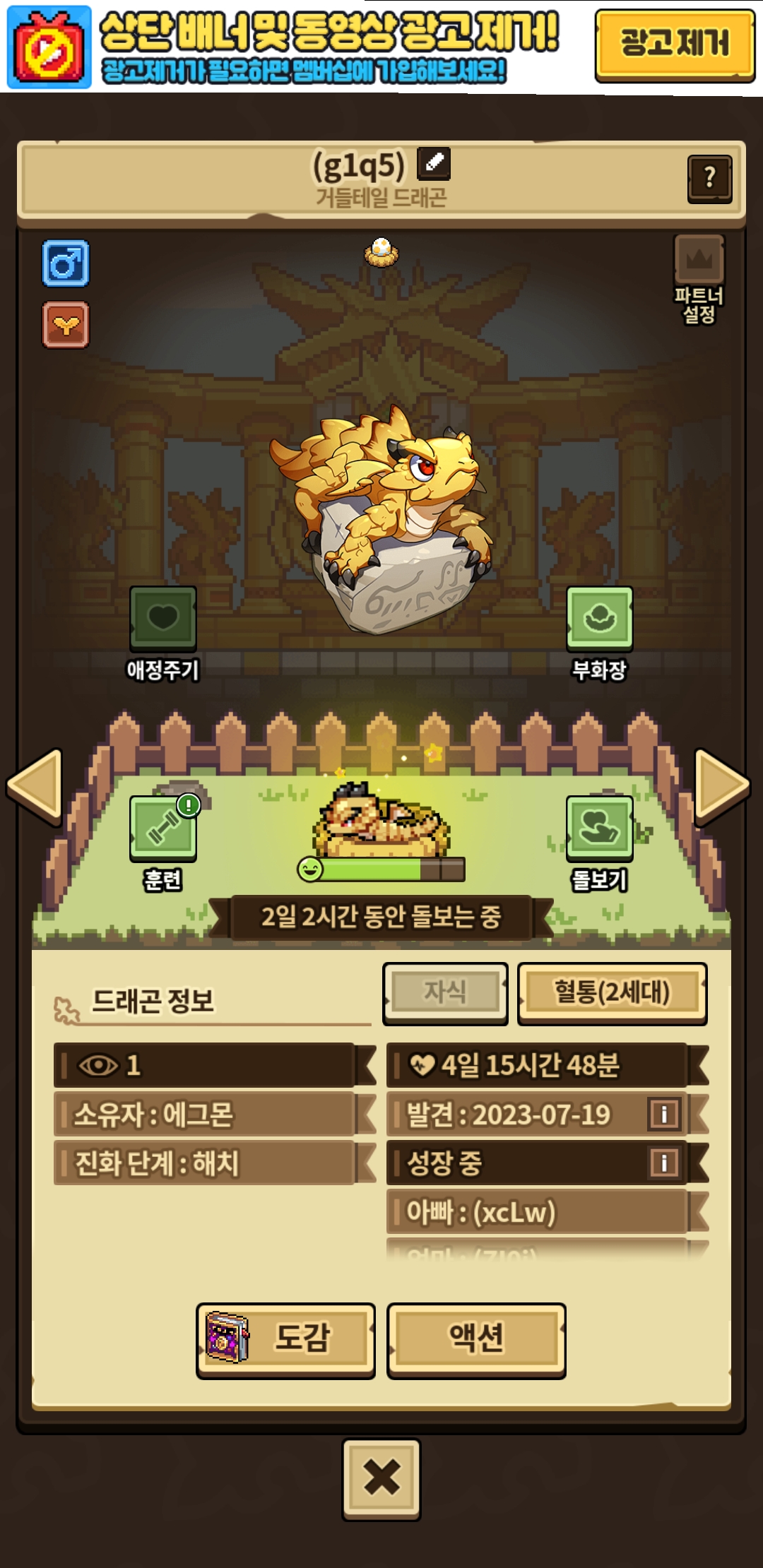Go to the next dragon with right arrow

(x=721, y=785)
